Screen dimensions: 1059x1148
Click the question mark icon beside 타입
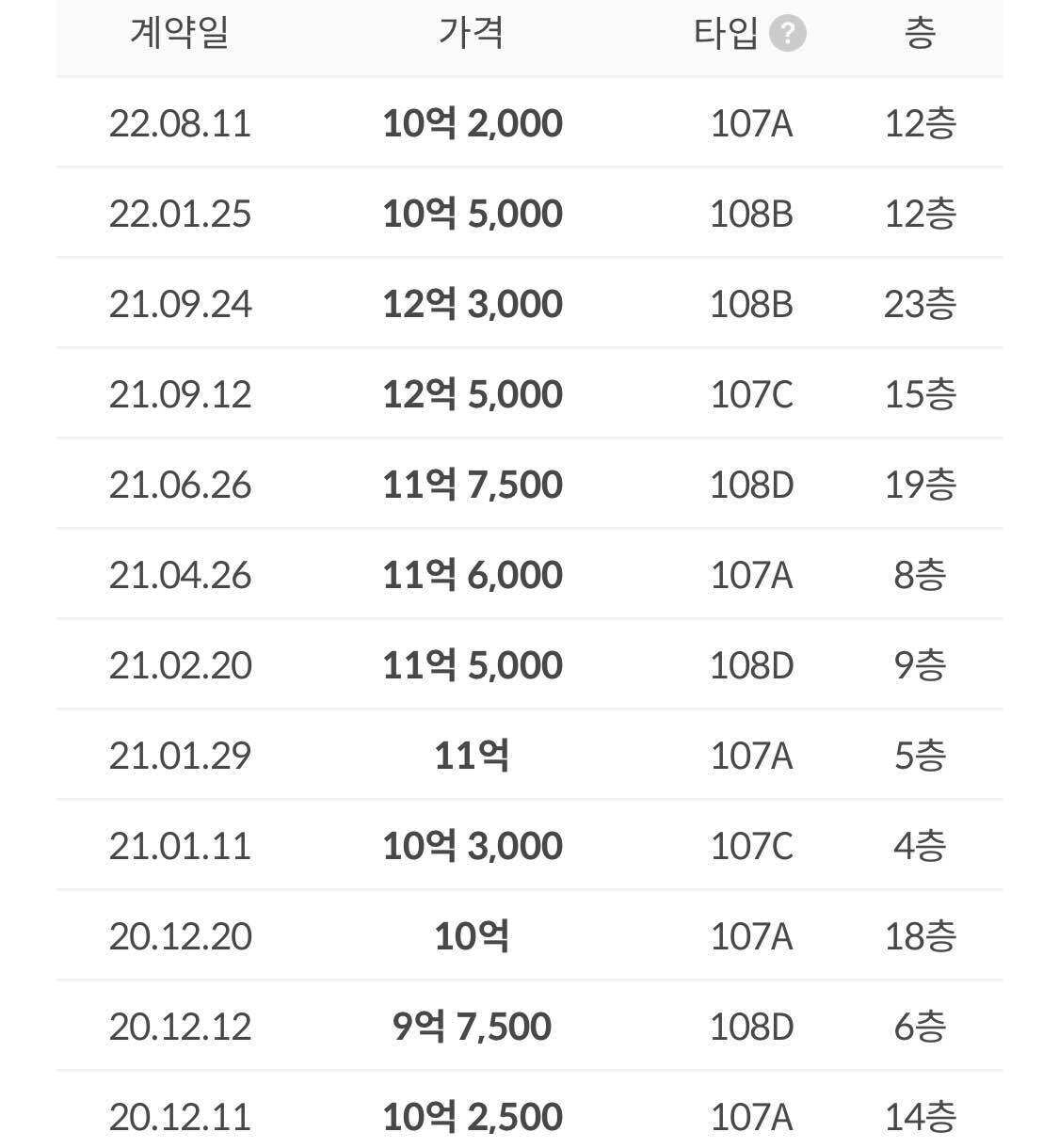(789, 32)
